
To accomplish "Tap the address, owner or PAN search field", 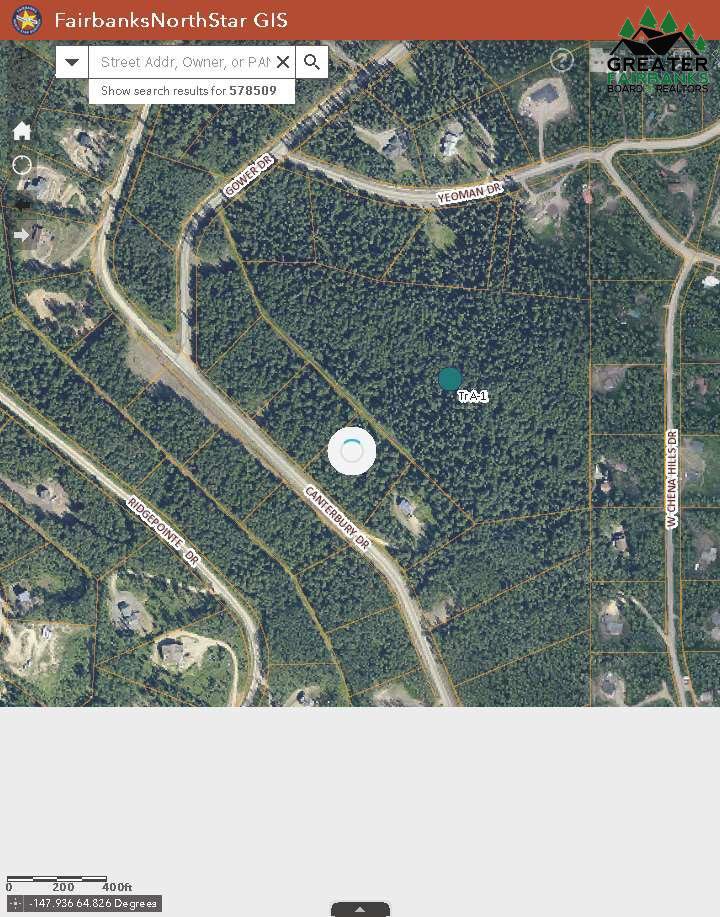I will click(x=185, y=62).
